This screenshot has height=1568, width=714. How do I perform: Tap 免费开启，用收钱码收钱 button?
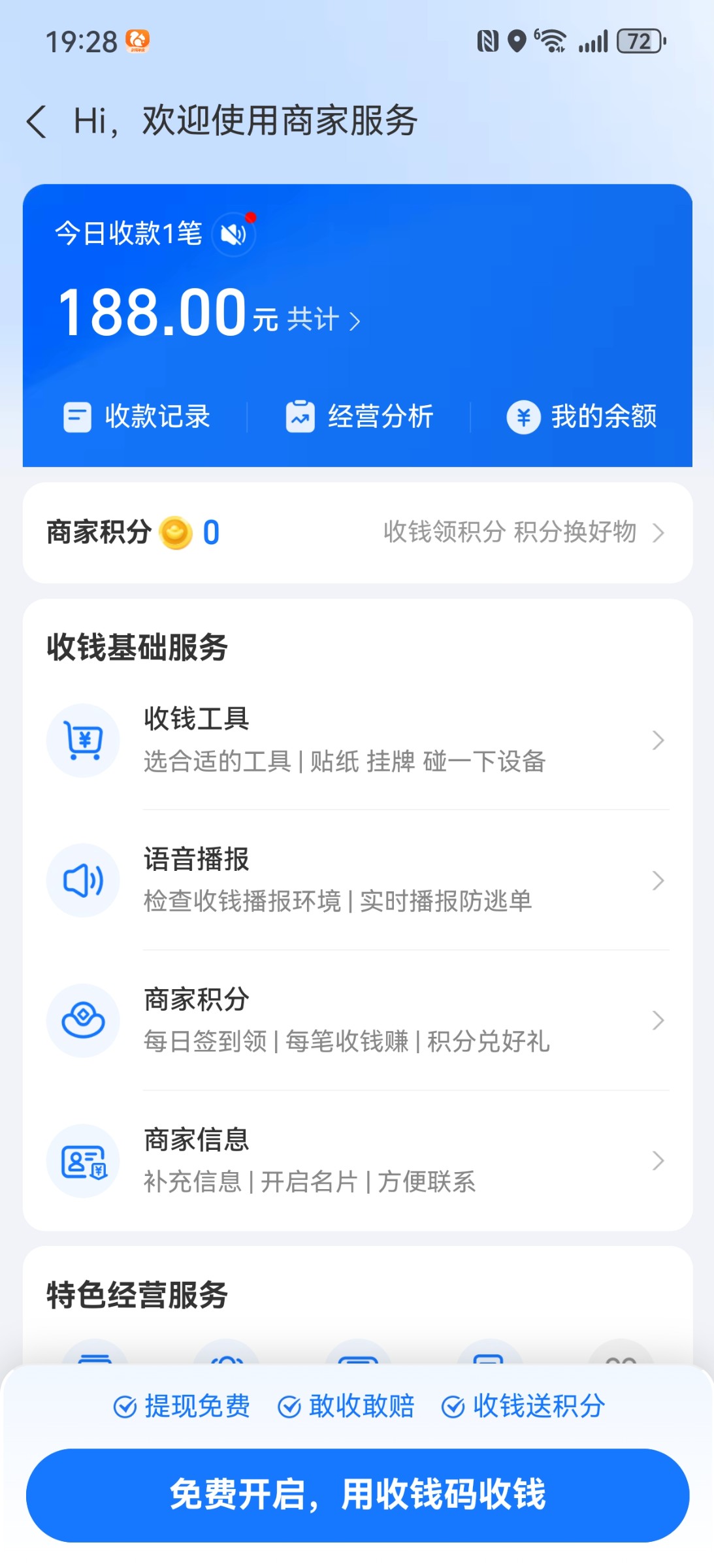coord(357,1495)
